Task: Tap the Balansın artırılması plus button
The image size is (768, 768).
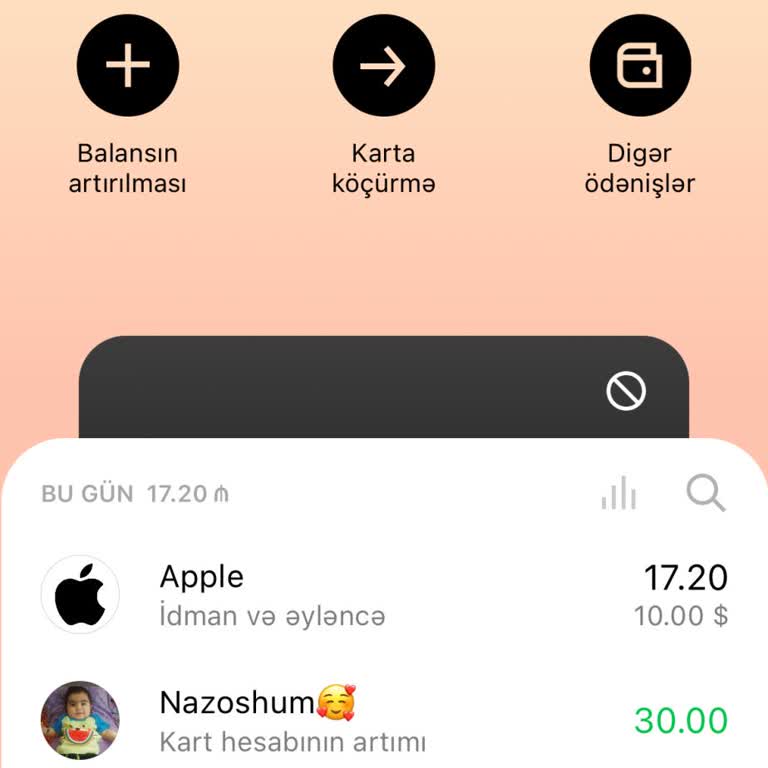Action: 128,66
